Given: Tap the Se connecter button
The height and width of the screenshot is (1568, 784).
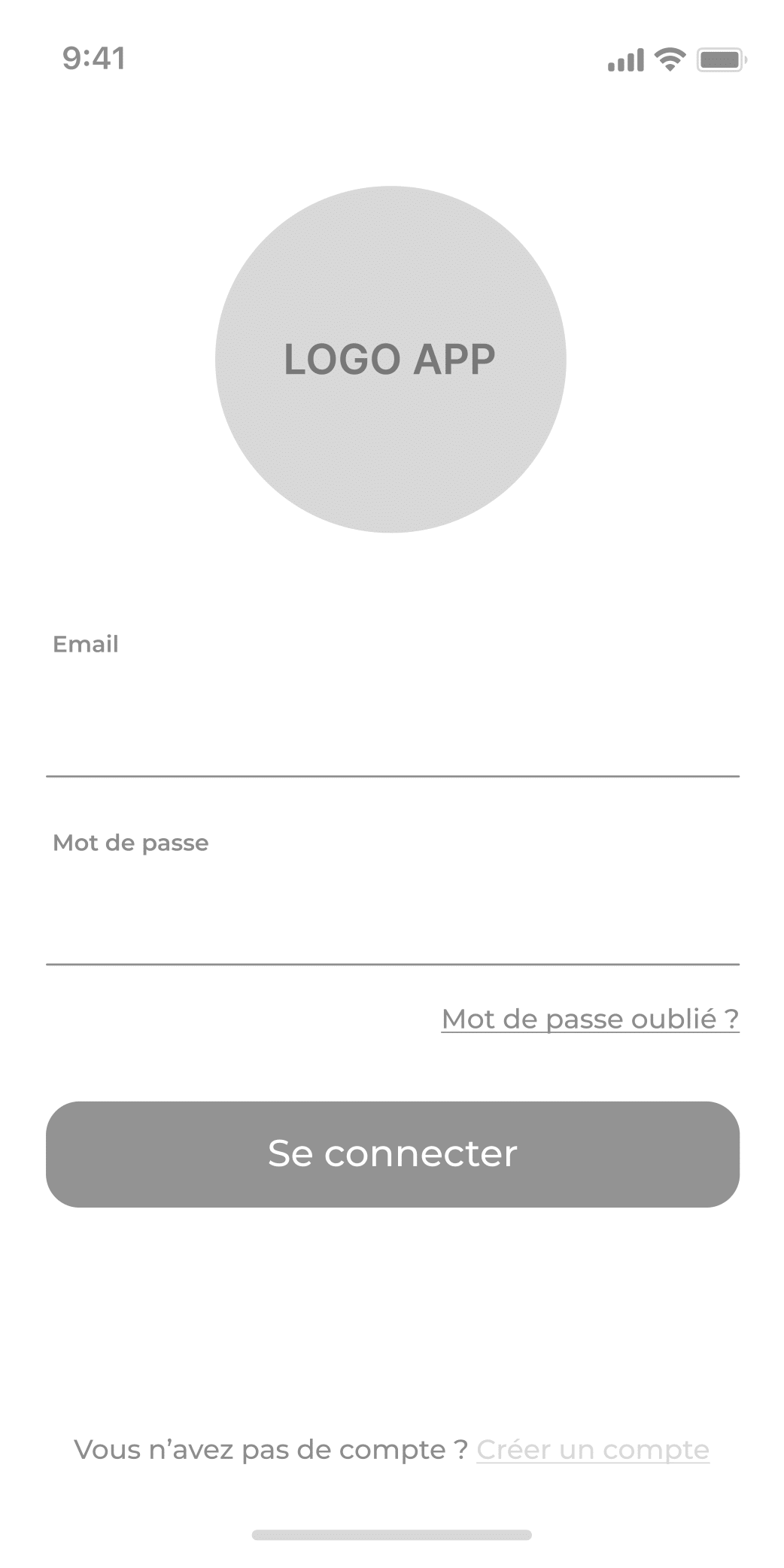Looking at the screenshot, I should pos(392,1154).
